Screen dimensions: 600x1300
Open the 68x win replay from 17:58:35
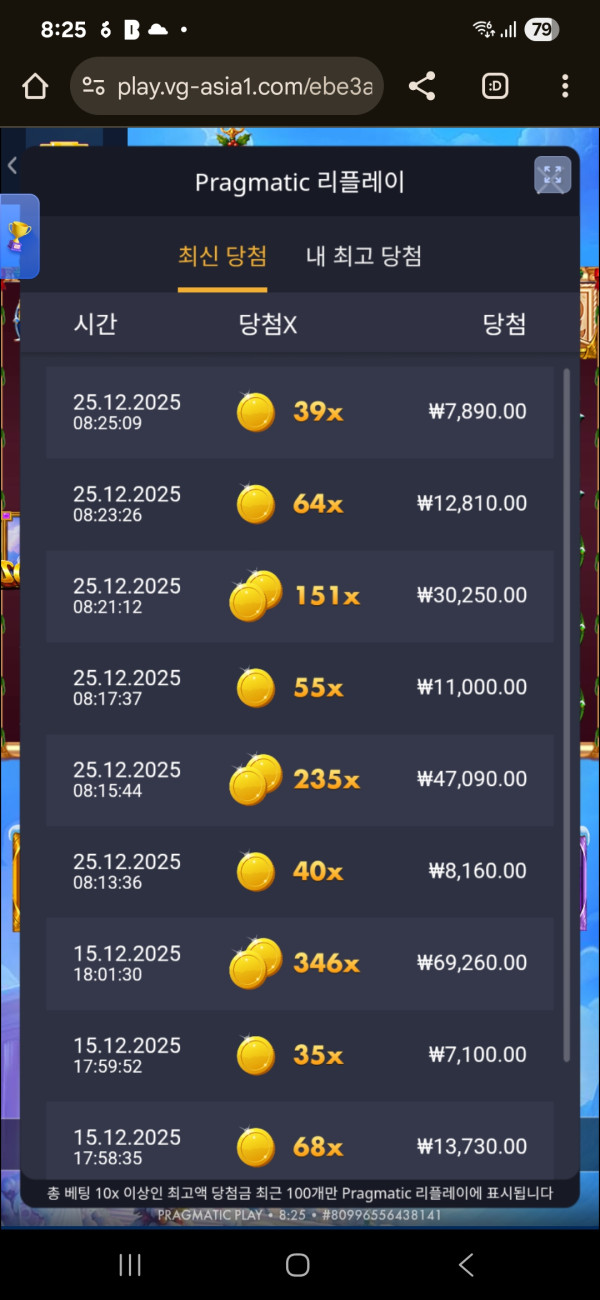pos(300,1146)
